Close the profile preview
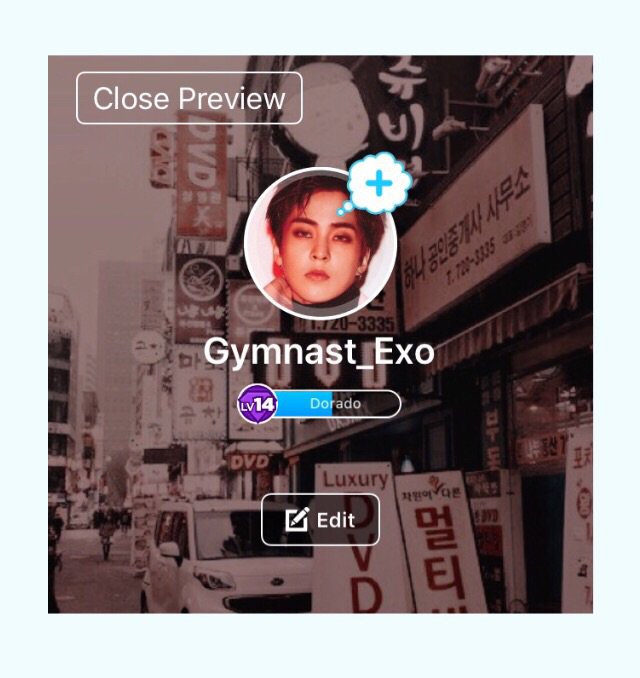Image resolution: width=640 pixels, height=678 pixels. 189,98
